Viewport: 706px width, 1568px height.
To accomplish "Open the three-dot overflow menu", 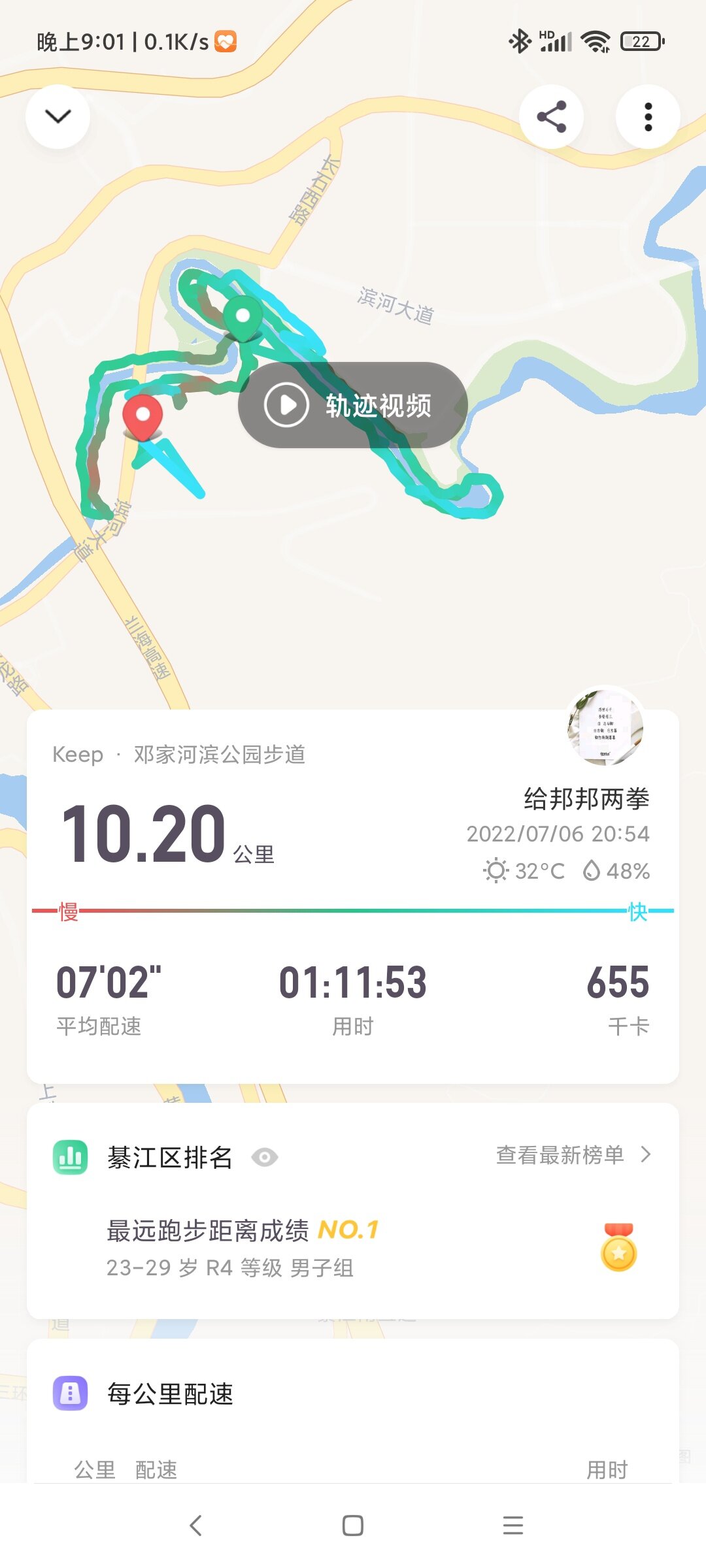I will 648,117.
